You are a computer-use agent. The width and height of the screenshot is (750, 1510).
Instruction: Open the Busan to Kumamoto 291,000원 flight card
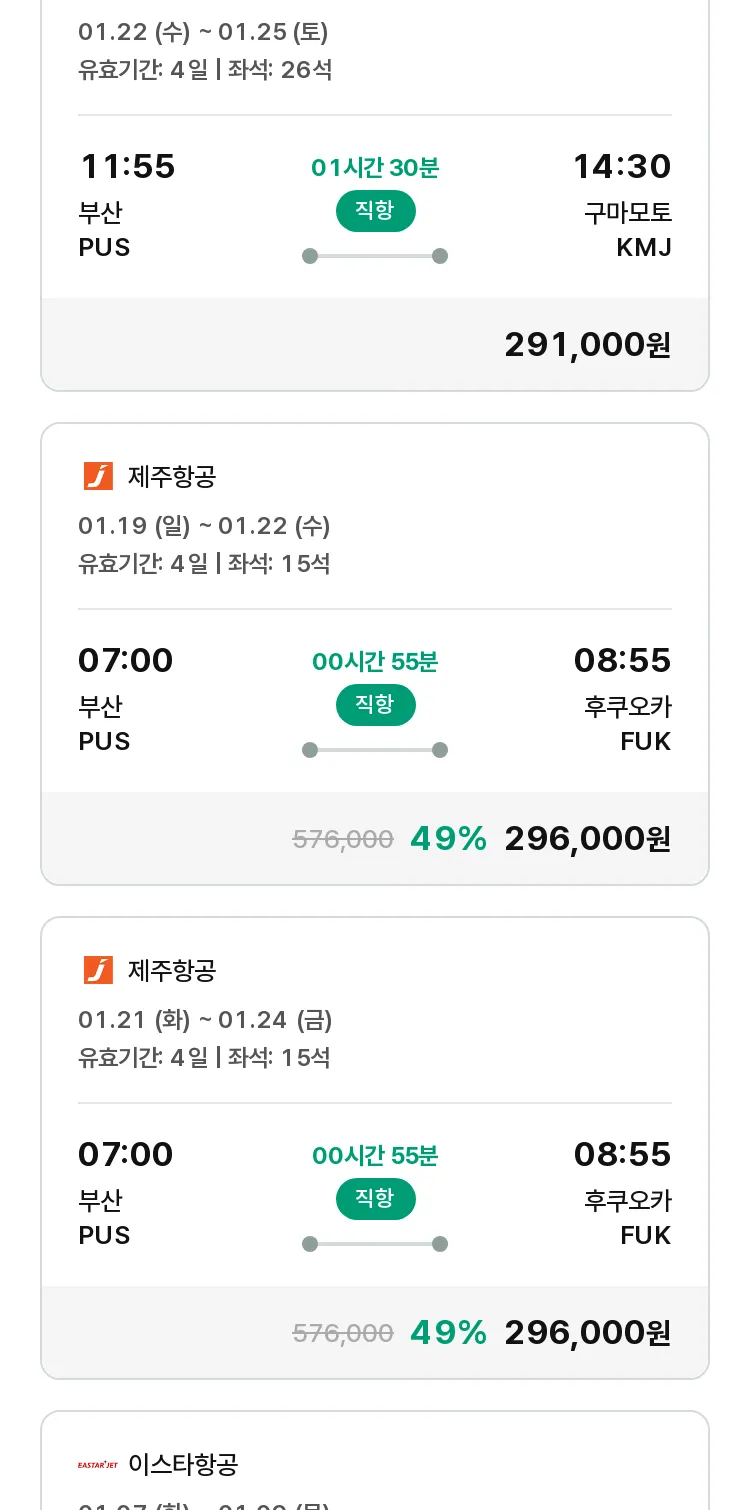(x=375, y=195)
